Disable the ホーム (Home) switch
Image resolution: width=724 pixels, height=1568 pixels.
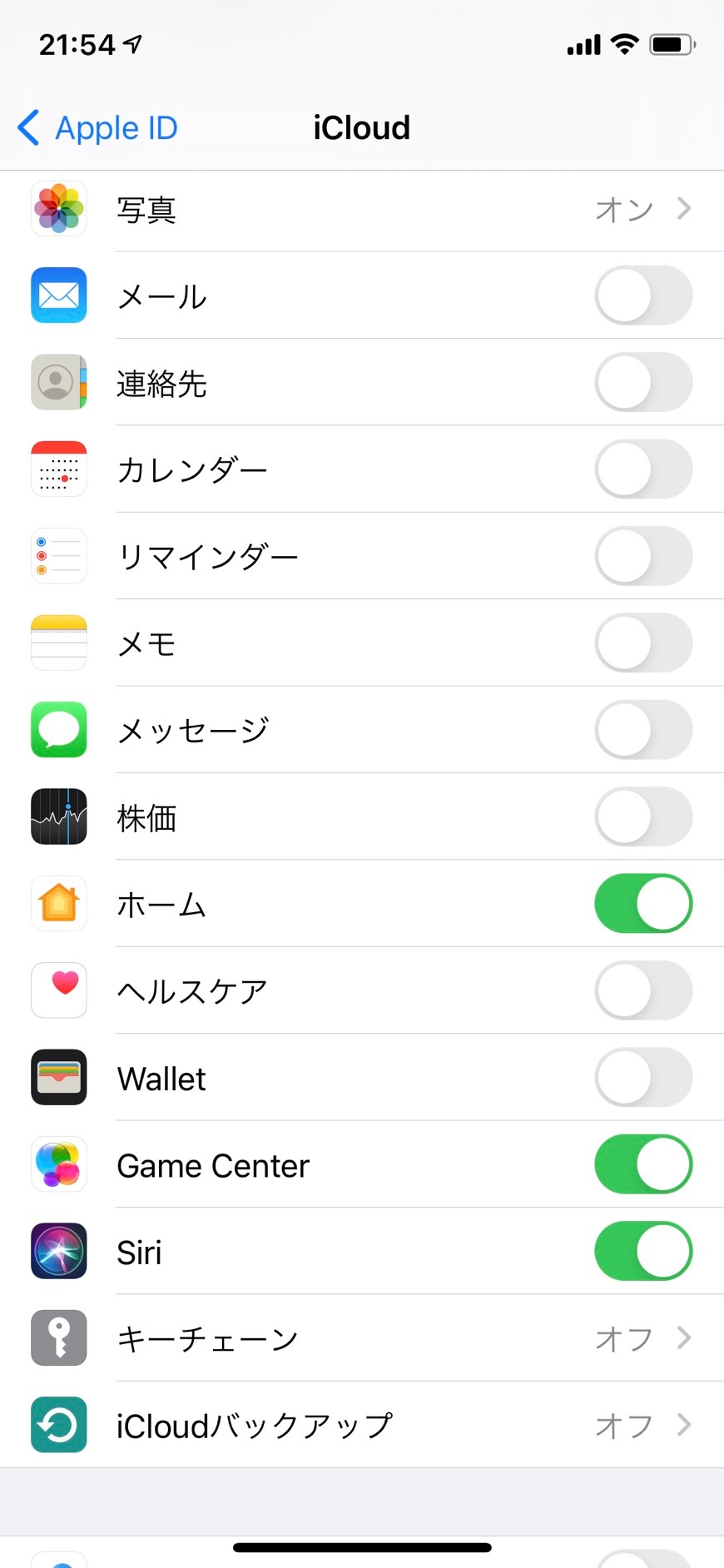click(642, 904)
